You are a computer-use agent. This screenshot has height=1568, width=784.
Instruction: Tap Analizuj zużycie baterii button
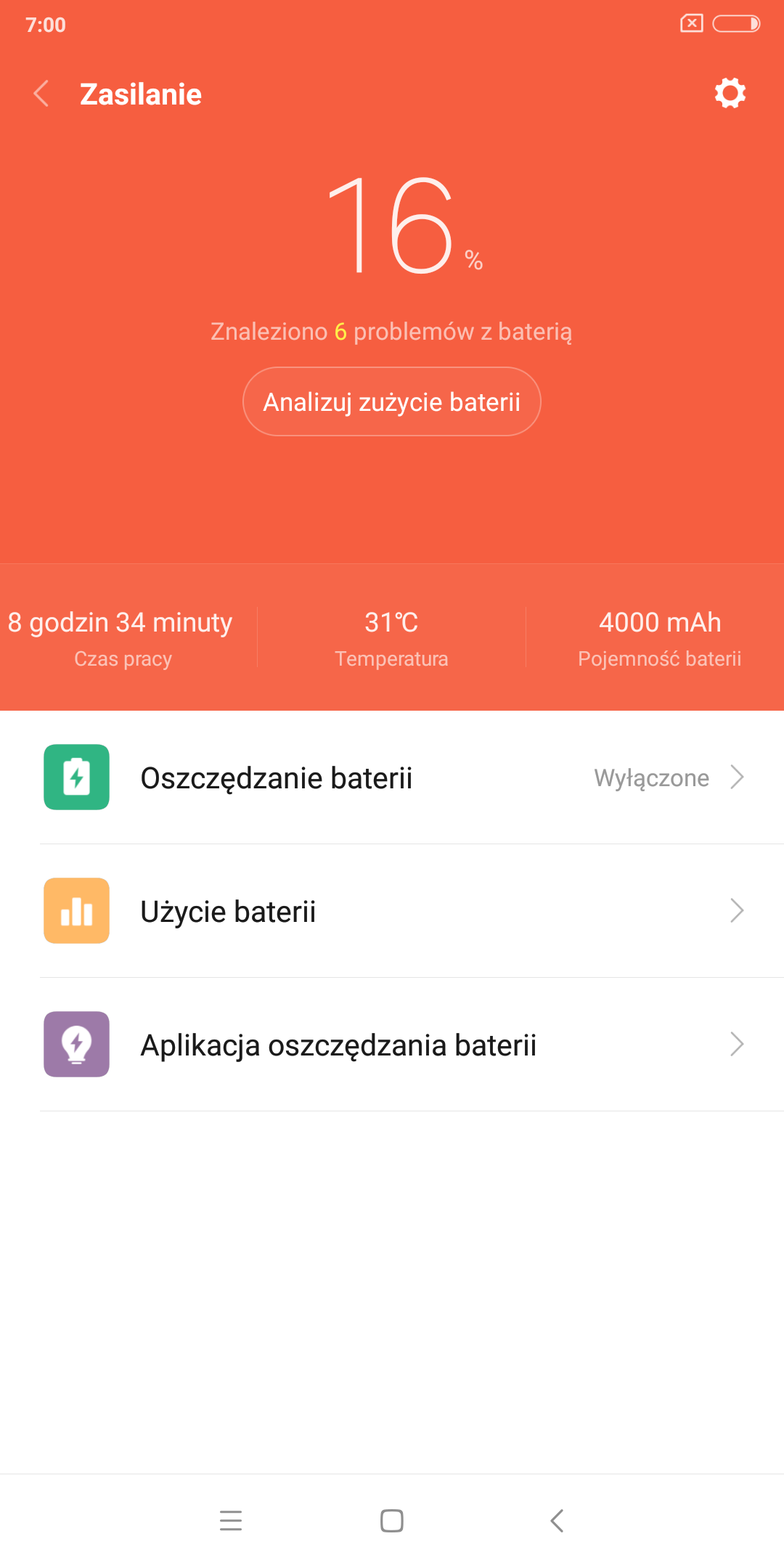[x=392, y=401]
